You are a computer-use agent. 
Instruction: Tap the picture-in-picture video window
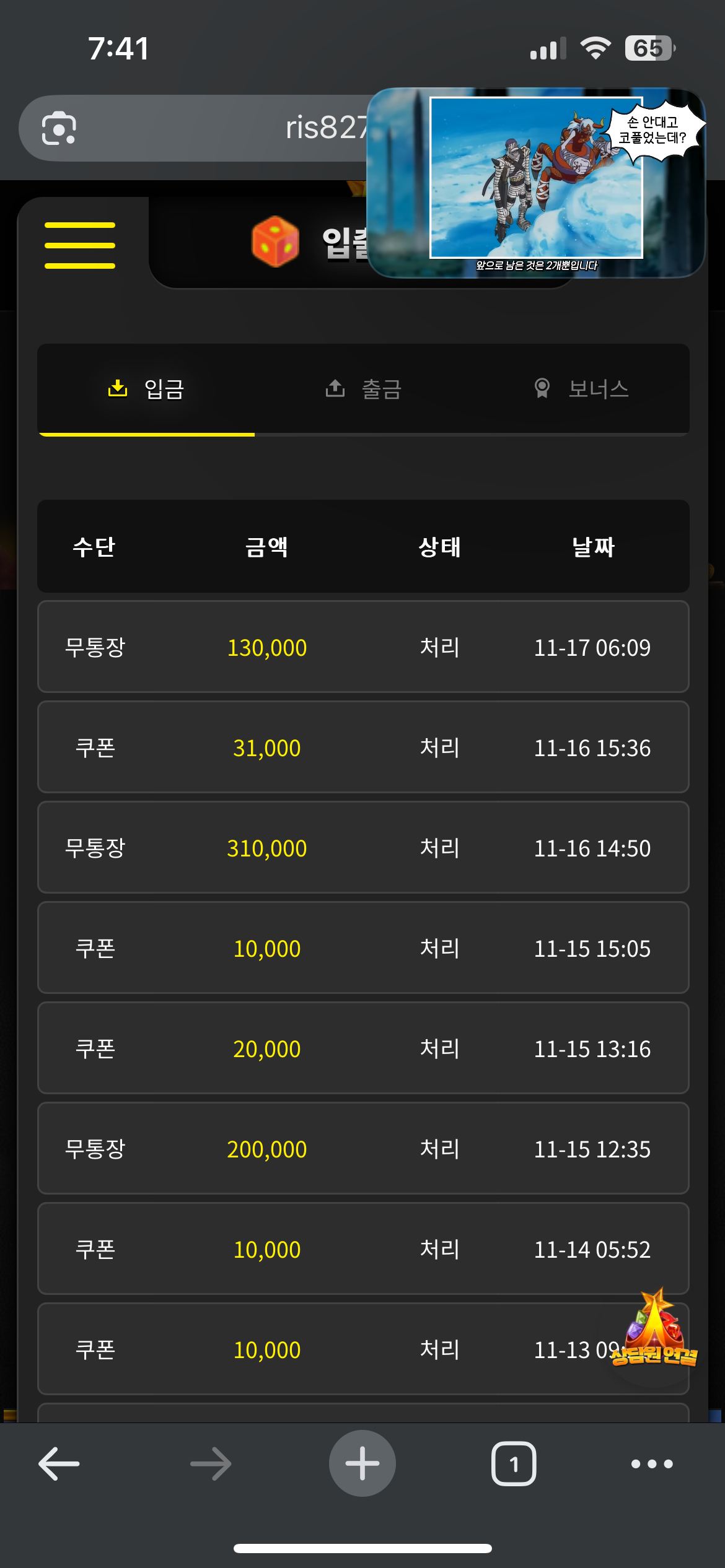tap(536, 183)
